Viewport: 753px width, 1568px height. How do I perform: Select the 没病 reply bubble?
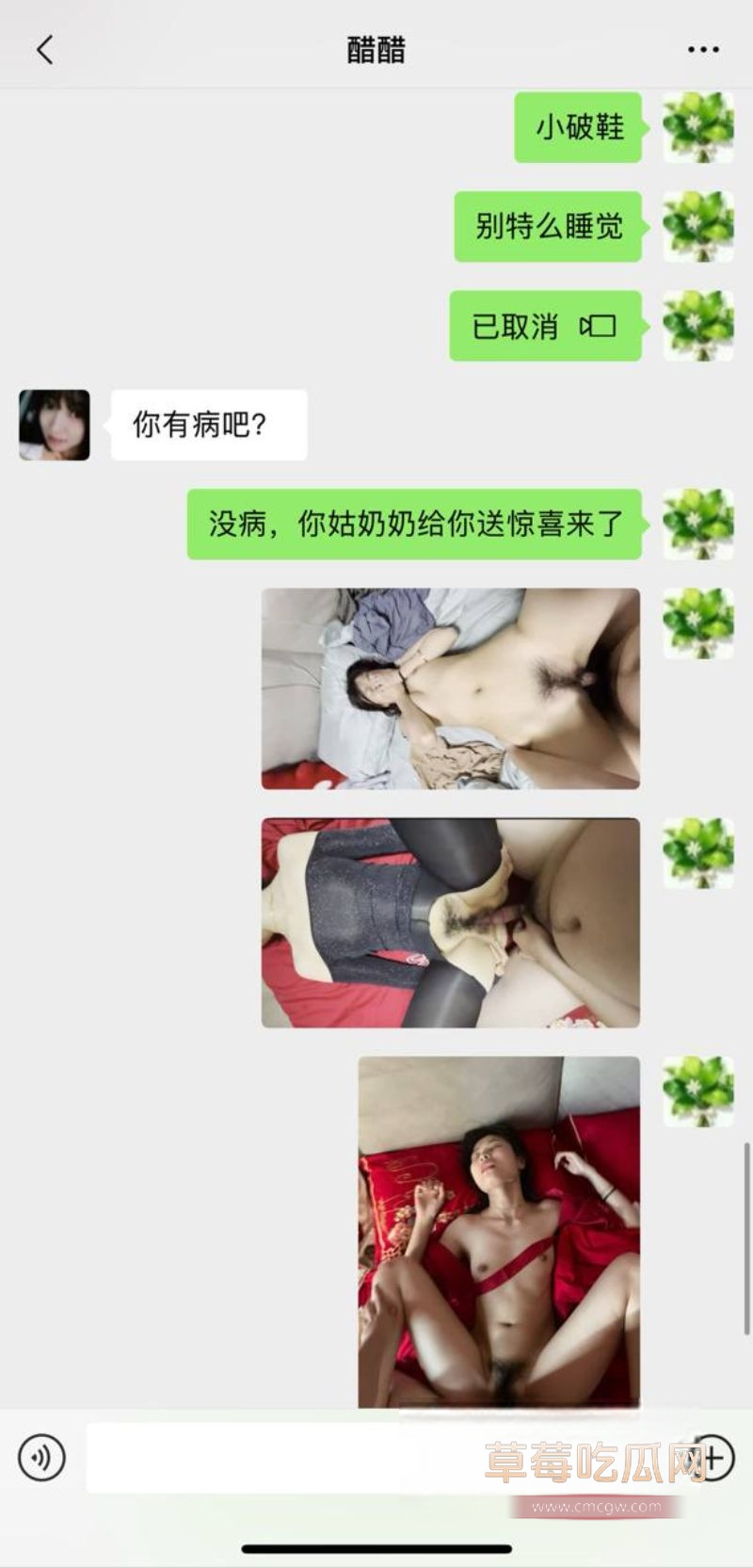tap(414, 525)
